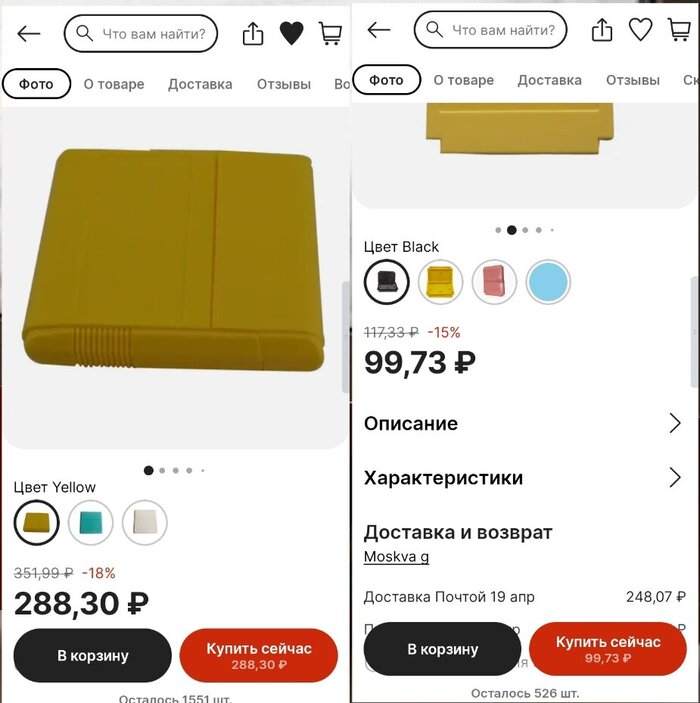Select the black color swatch
This screenshot has height=703, width=700.
tap(386, 282)
